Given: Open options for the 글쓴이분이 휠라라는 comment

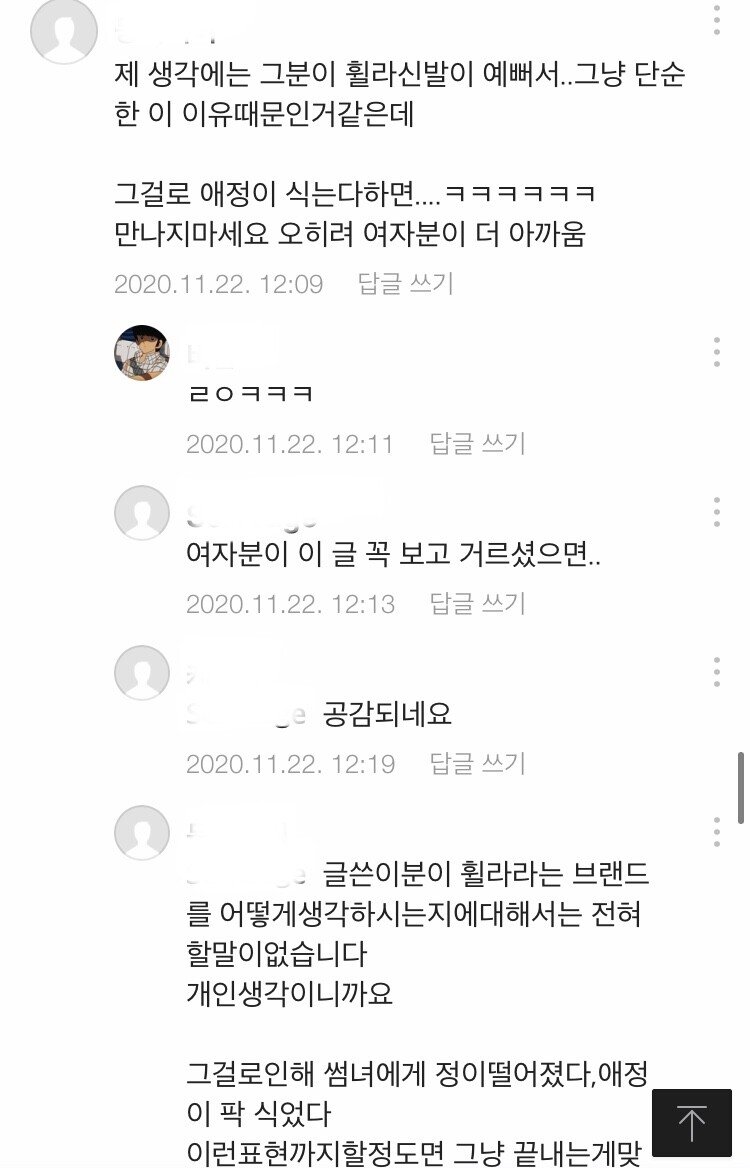Looking at the screenshot, I should [717, 831].
